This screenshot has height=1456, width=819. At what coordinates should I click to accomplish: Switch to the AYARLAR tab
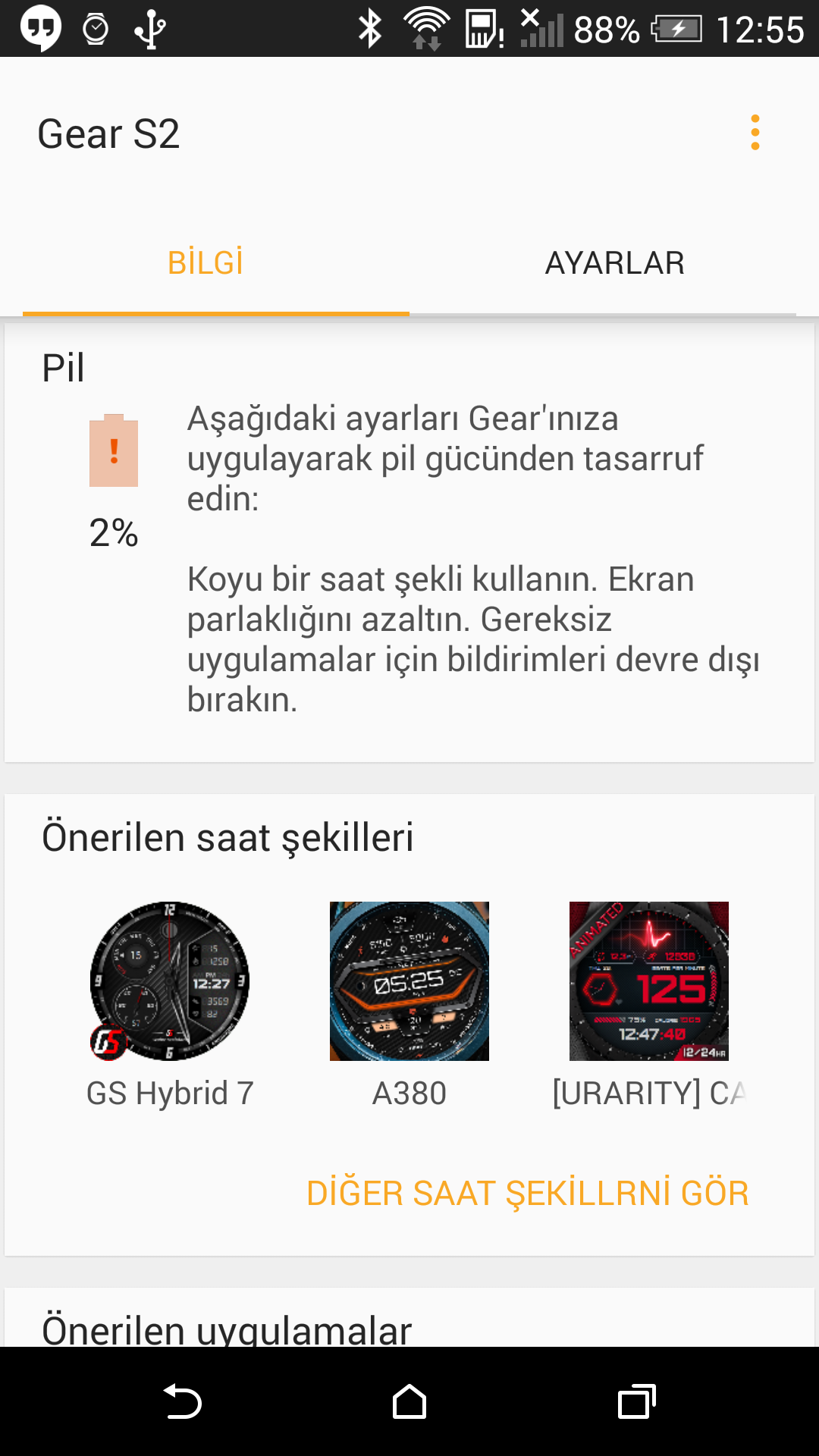pyautogui.click(x=614, y=263)
